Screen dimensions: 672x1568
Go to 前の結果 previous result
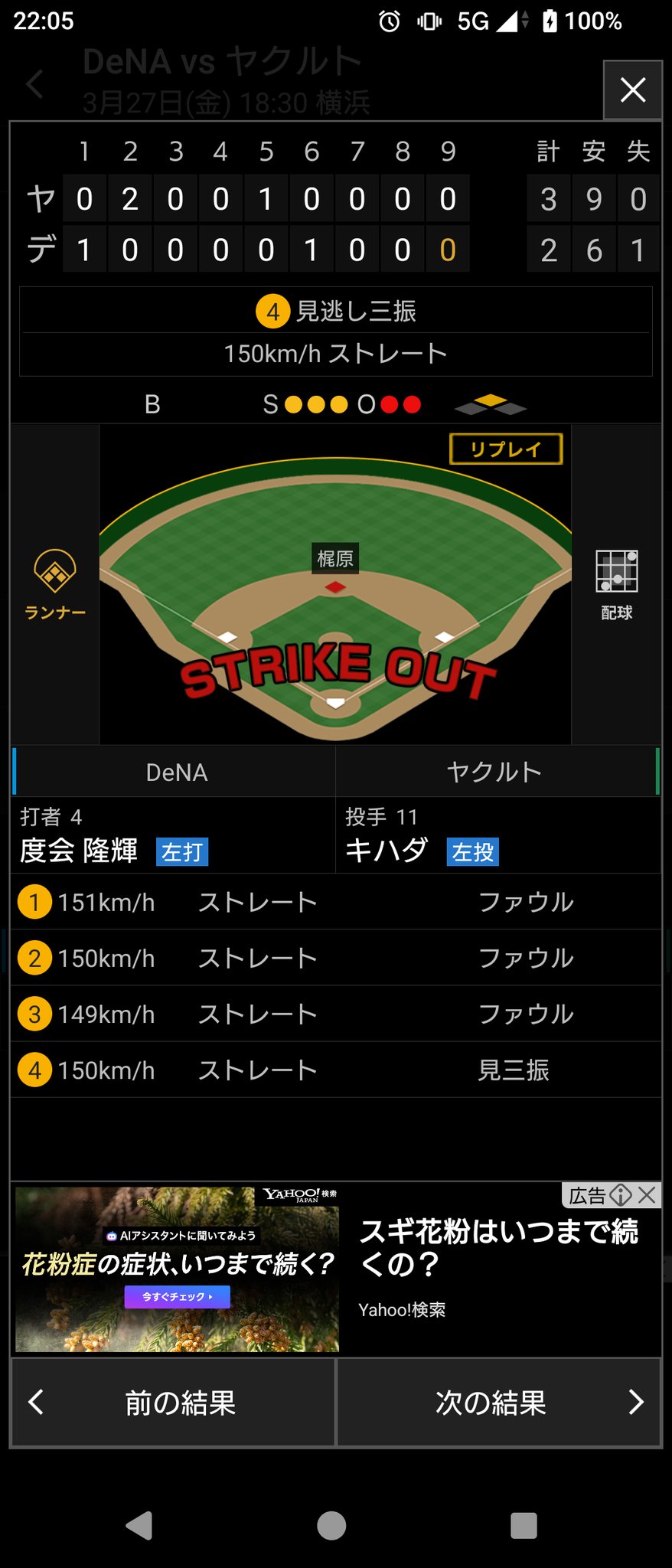pos(174,1403)
